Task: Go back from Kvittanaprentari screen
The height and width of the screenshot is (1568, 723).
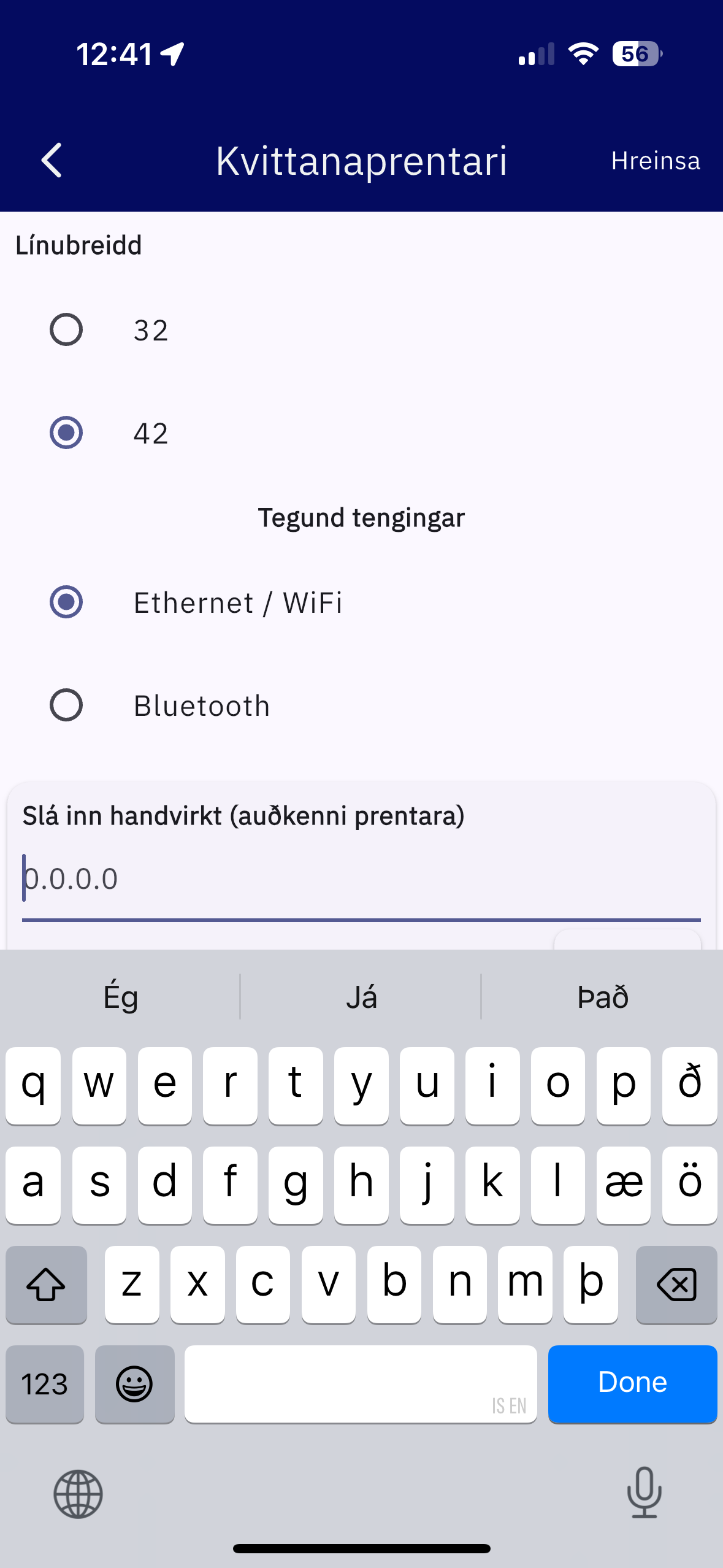Action: point(52,161)
